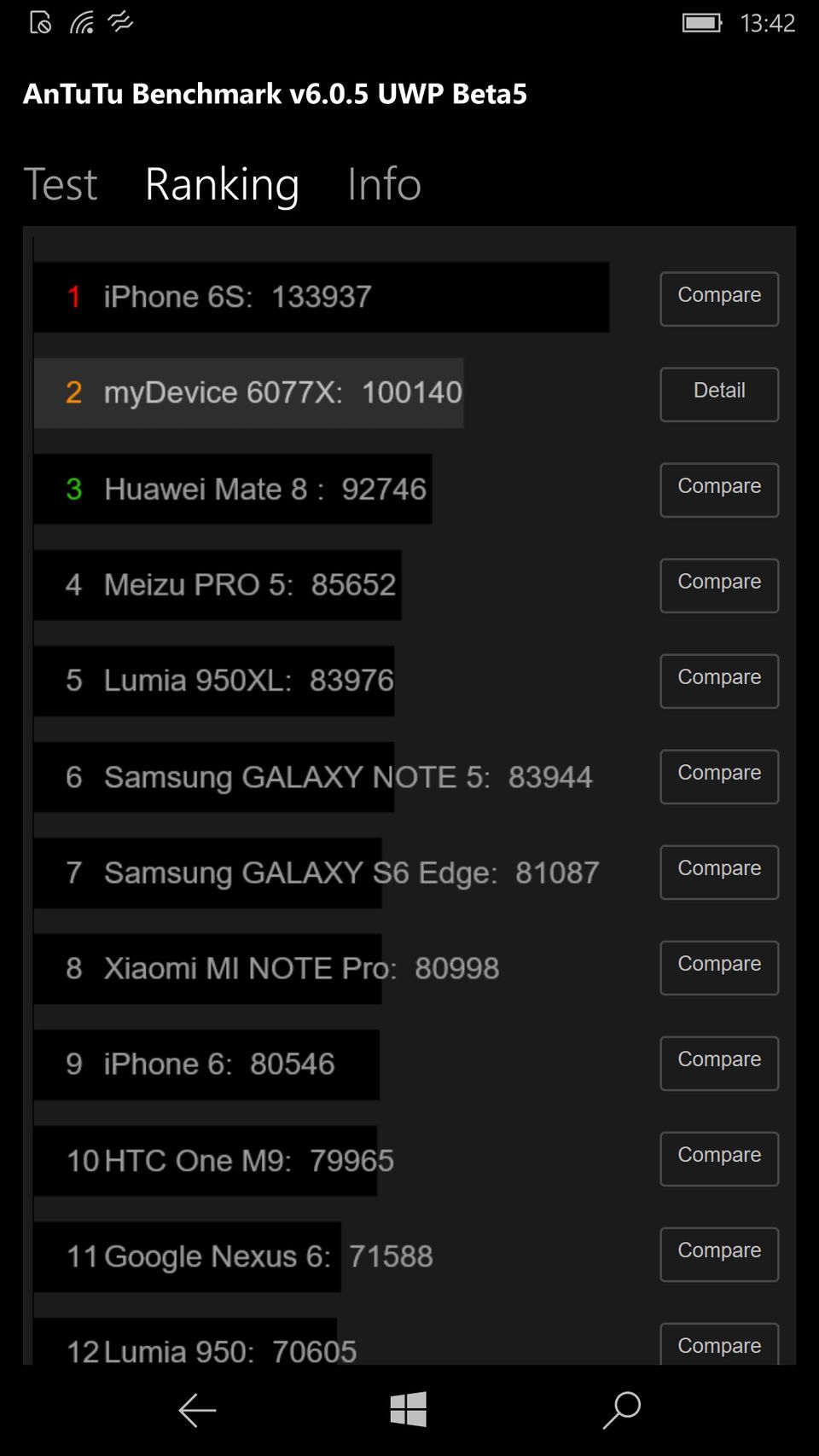Compare with Huawei Mate 8
Viewport: 819px width, 1456px height.
click(718, 490)
